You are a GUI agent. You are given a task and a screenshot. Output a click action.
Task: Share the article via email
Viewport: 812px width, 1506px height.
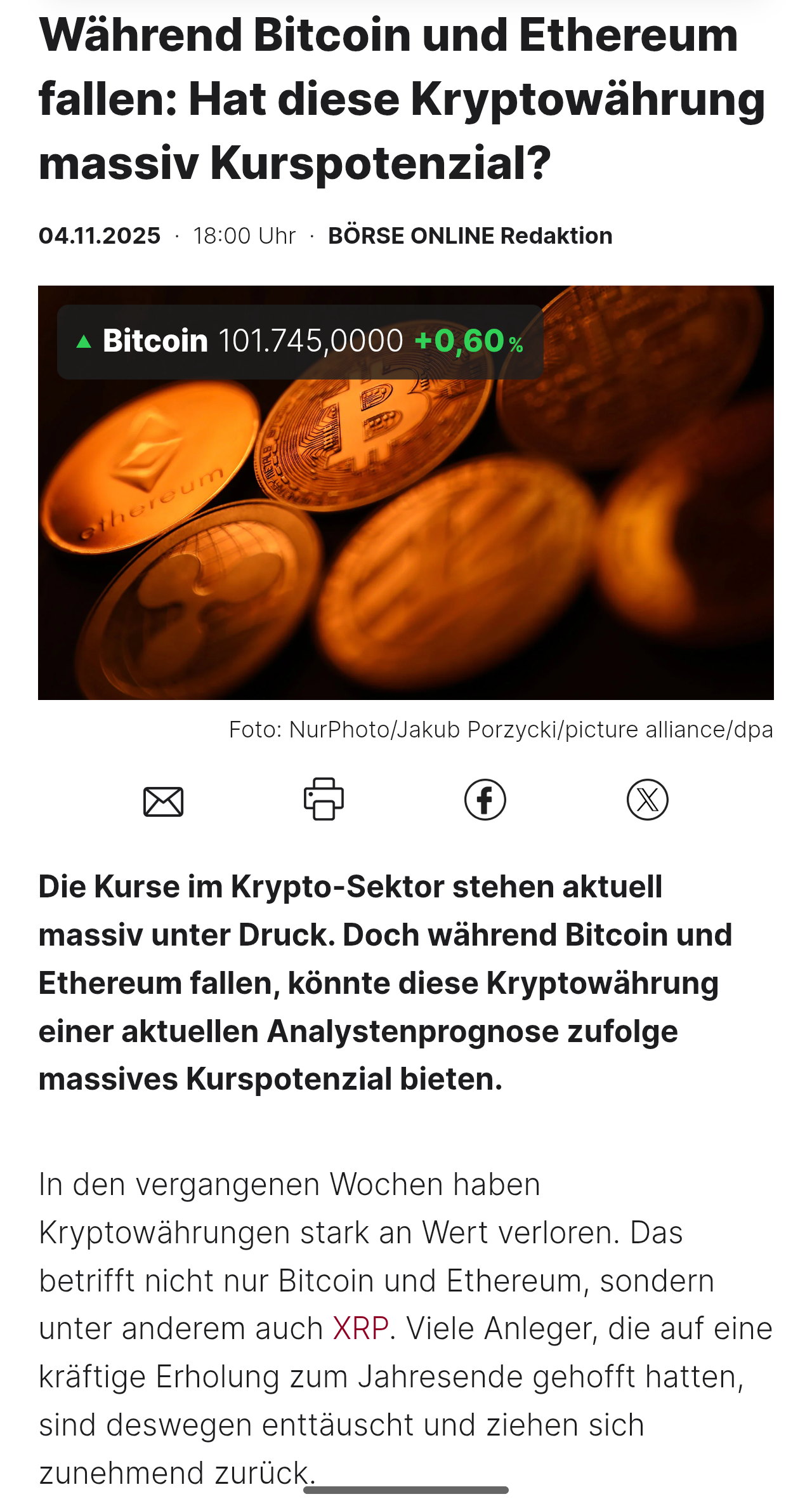pyautogui.click(x=163, y=801)
